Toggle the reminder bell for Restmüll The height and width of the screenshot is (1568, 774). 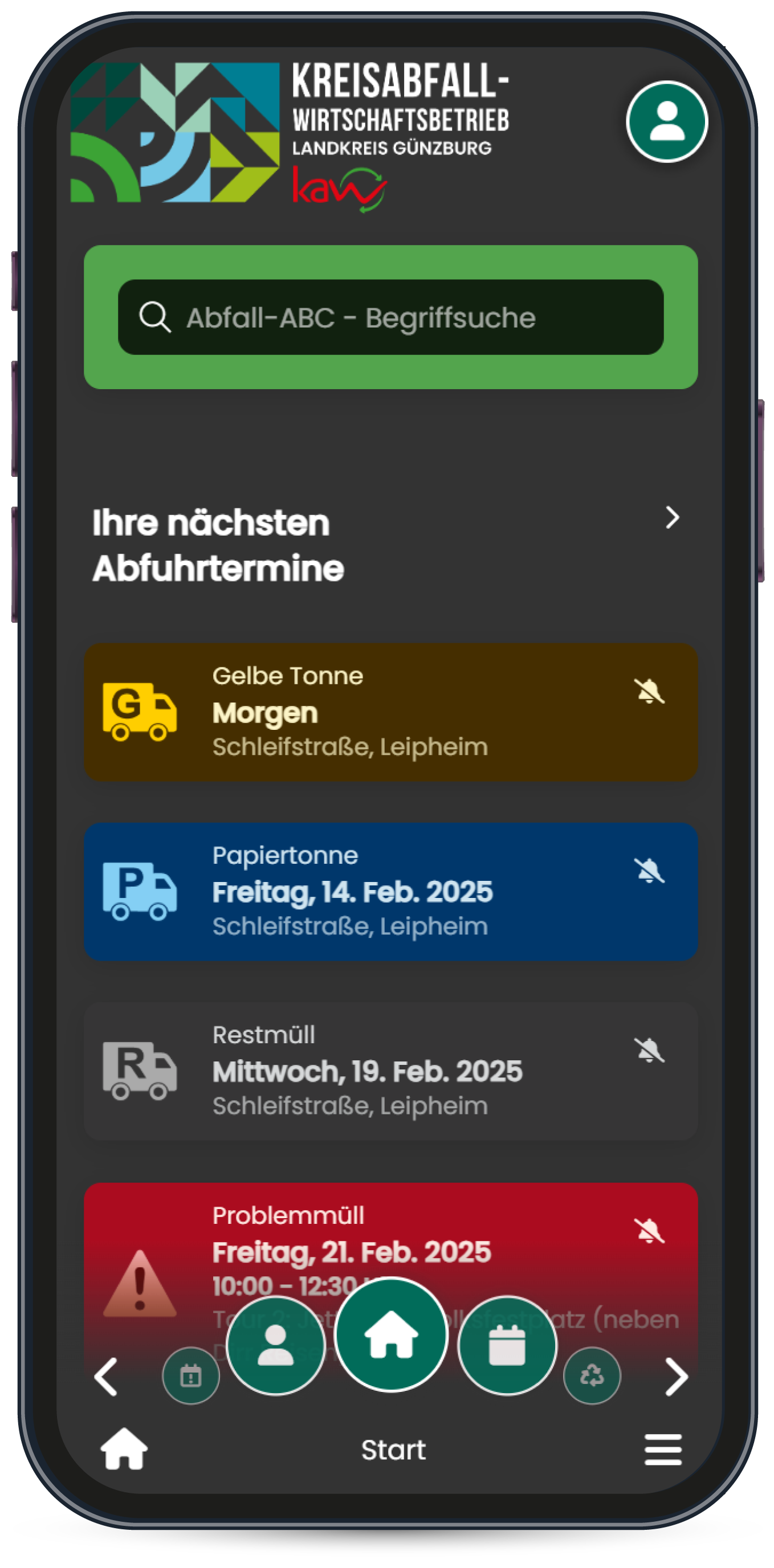pos(649,1051)
